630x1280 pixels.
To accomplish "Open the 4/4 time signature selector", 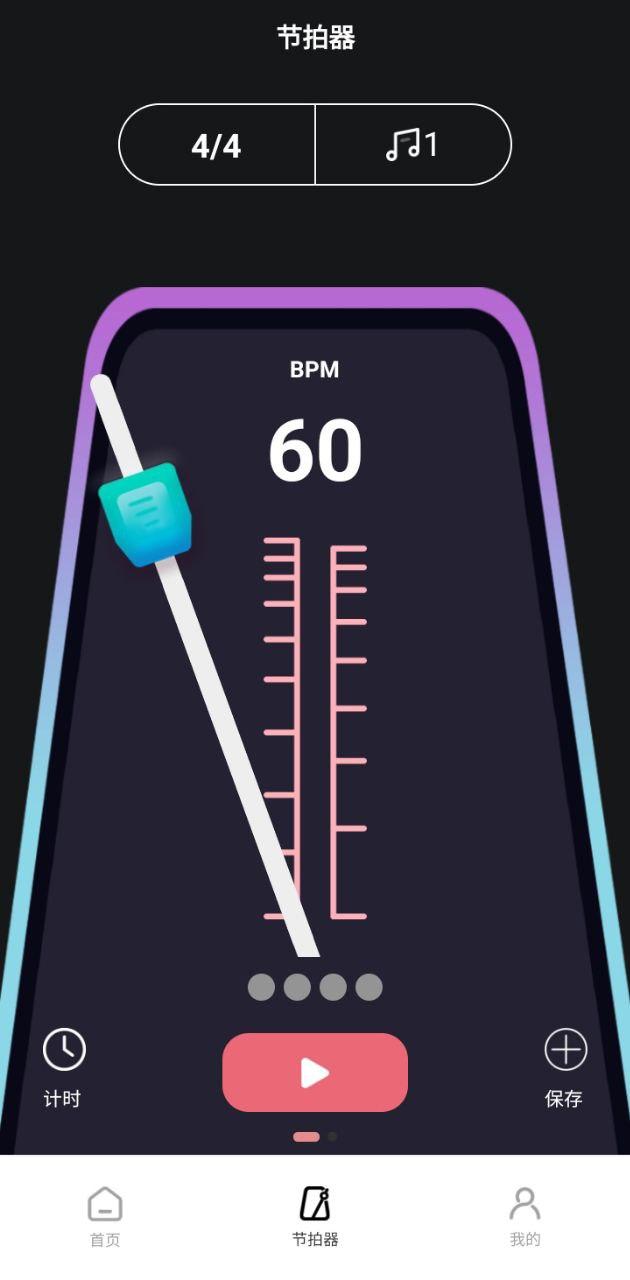I will 217,146.
